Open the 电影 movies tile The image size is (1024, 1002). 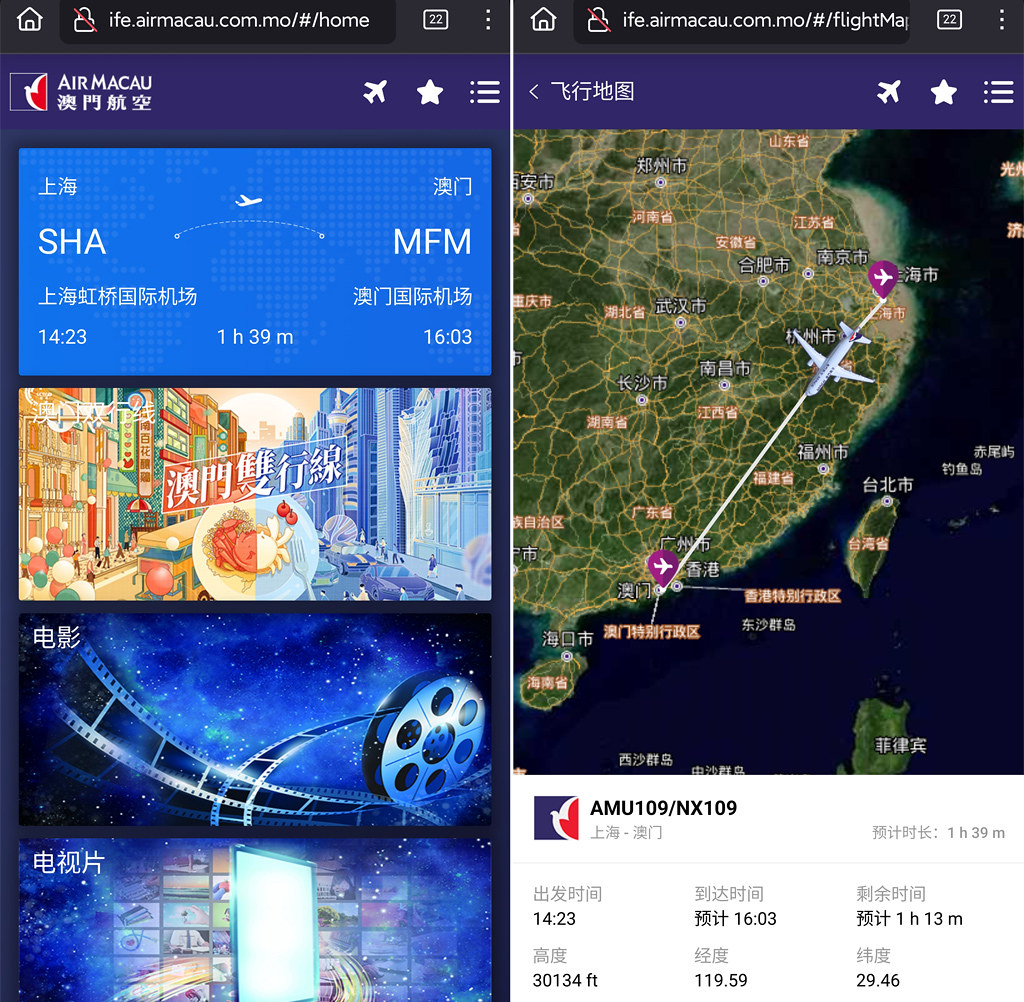pos(255,718)
